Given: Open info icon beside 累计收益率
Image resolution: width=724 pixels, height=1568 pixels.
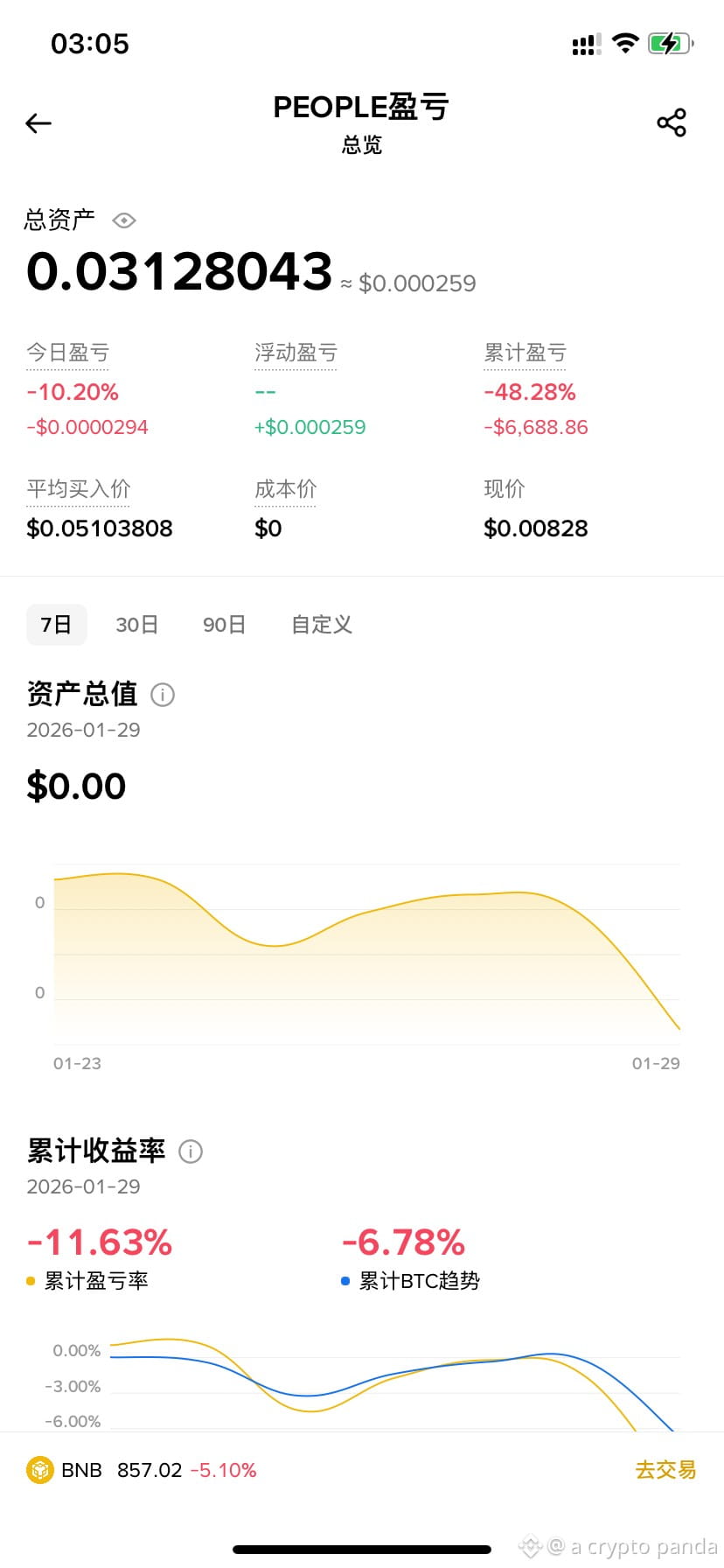Looking at the screenshot, I should click(x=191, y=1151).
